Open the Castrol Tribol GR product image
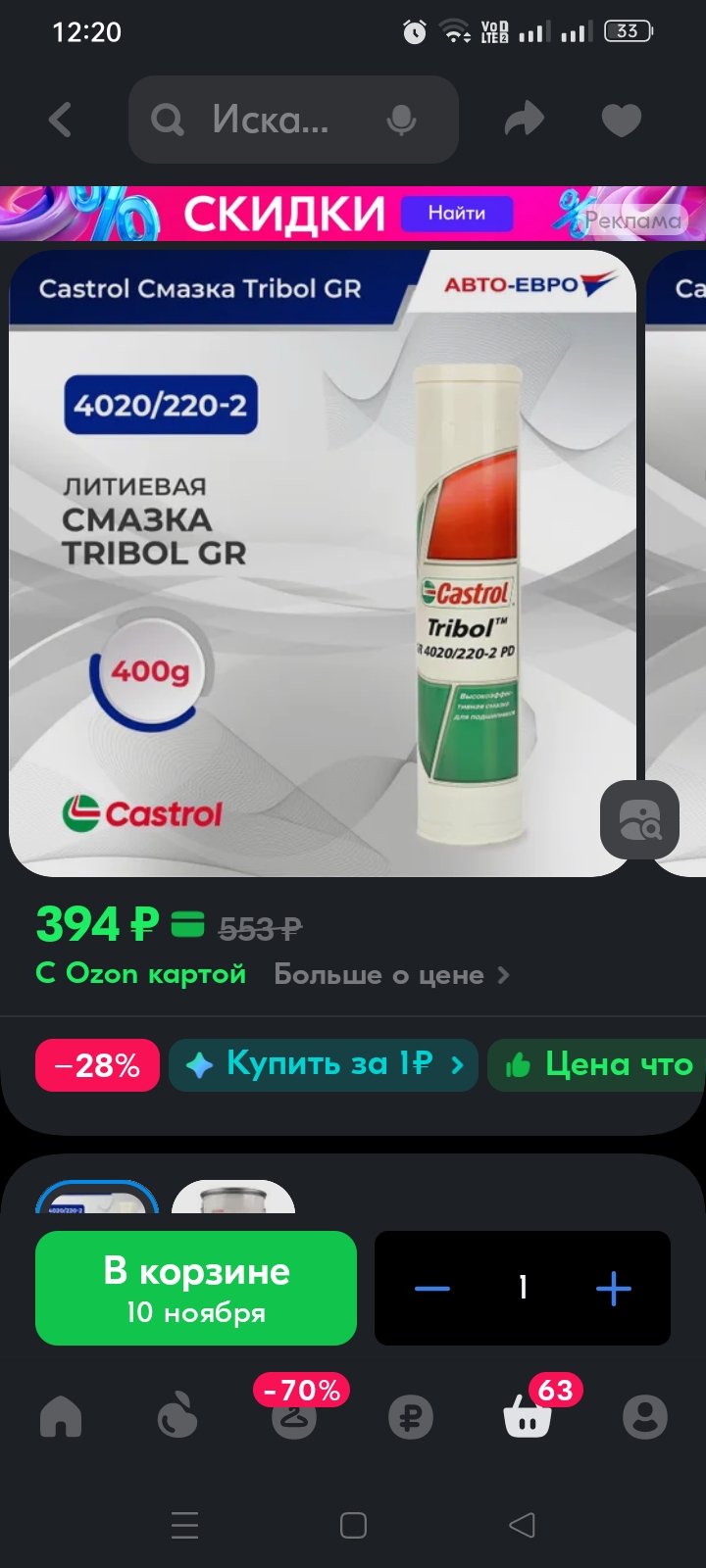The width and height of the screenshot is (706, 1568). click(x=323, y=563)
